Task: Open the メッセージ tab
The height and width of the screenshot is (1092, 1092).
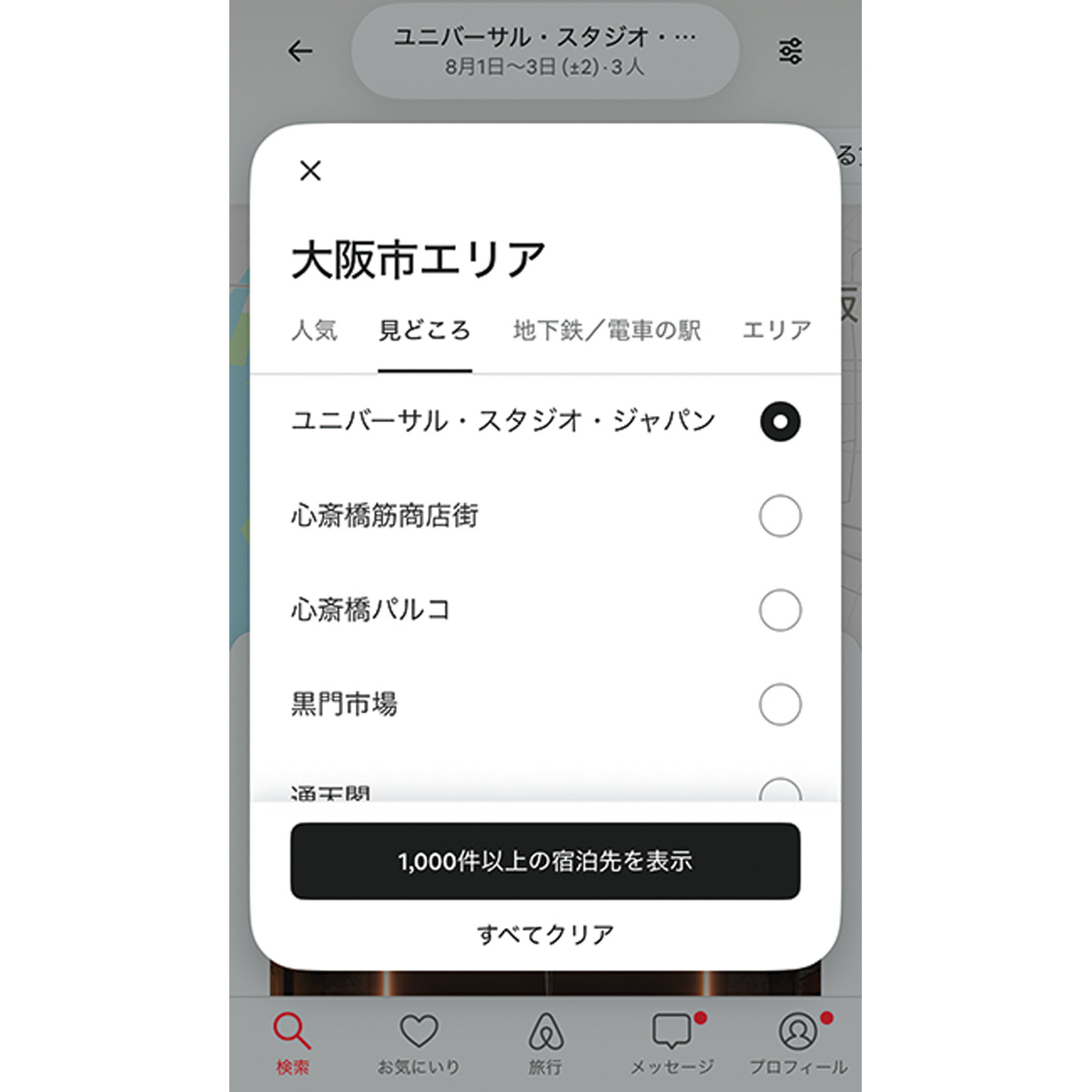Action: [672, 1043]
